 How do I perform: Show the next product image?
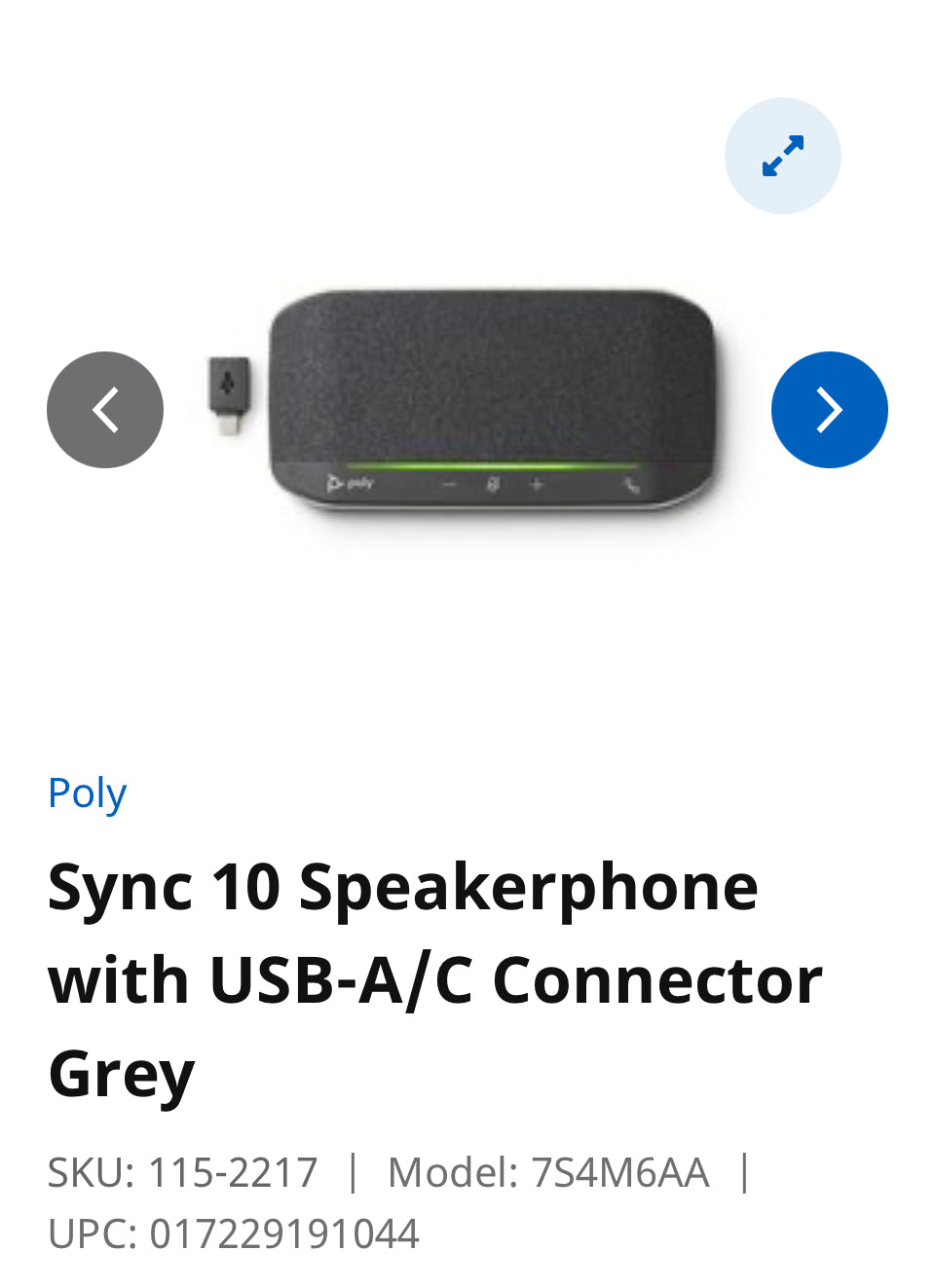coord(829,410)
